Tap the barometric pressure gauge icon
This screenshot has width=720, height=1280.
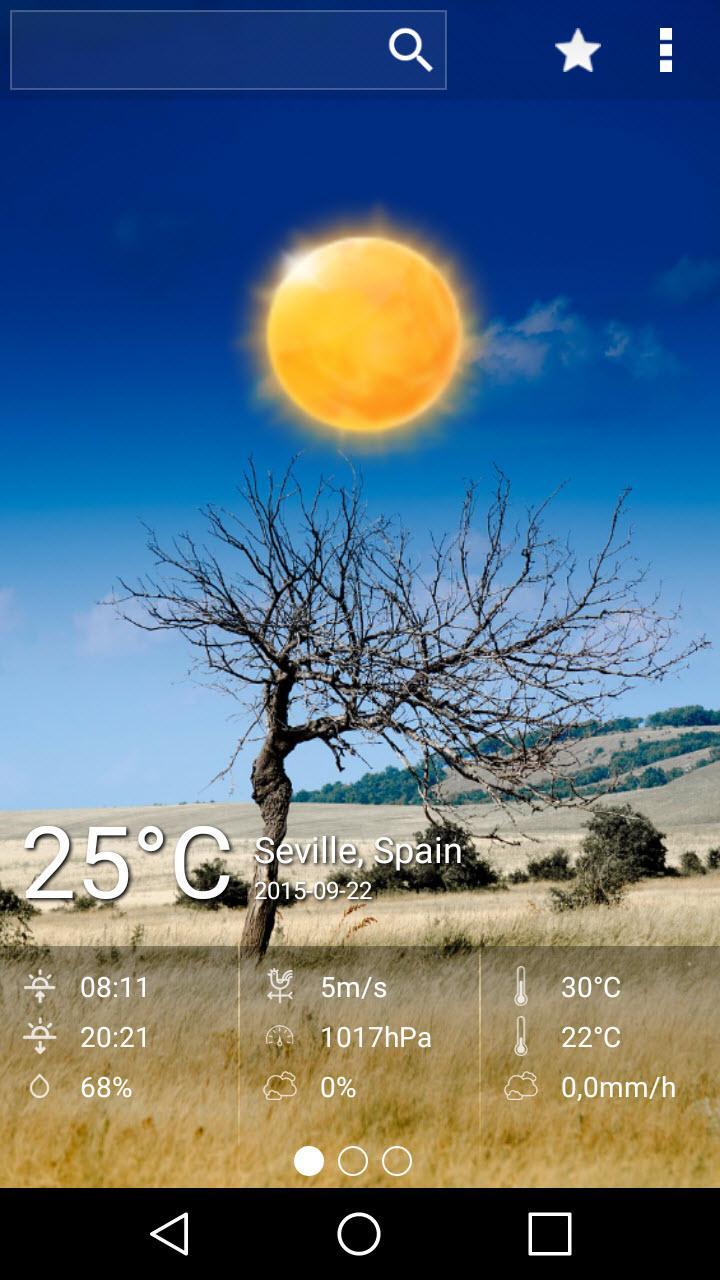tap(282, 1037)
